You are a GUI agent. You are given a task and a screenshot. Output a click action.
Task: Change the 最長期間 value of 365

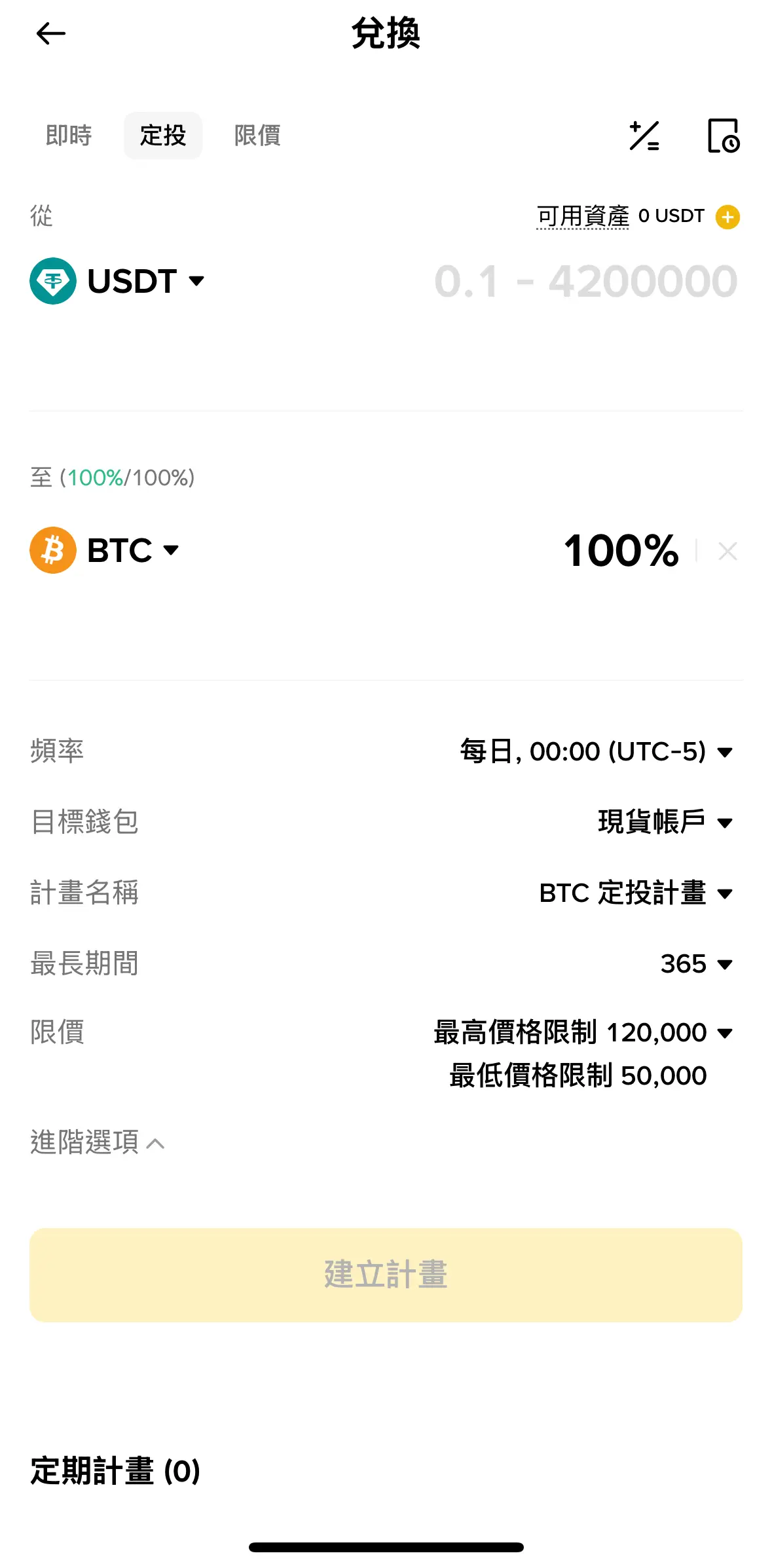[x=695, y=963]
